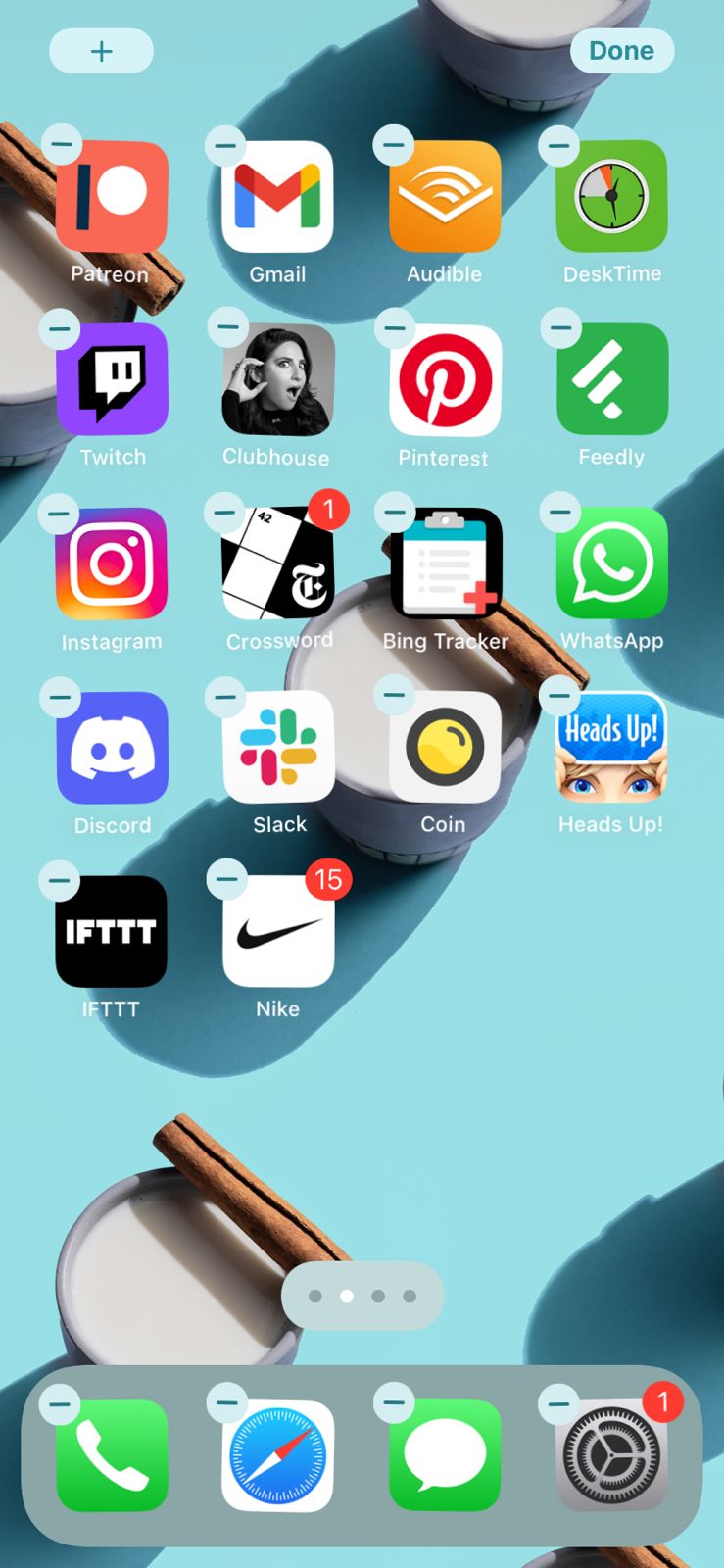Viewport: 724px width, 1568px height.
Task: Remove the Patreon app via minus badge
Action: tap(62, 145)
